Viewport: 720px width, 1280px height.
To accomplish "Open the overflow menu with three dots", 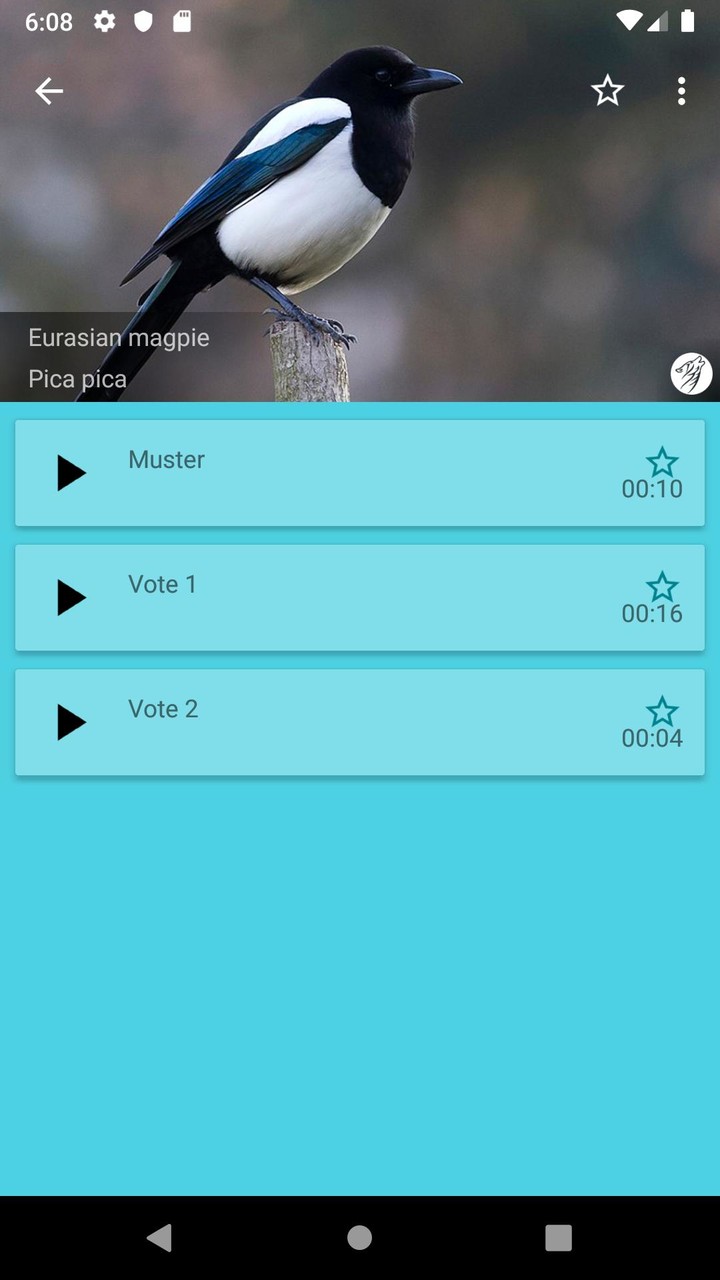I will point(681,90).
